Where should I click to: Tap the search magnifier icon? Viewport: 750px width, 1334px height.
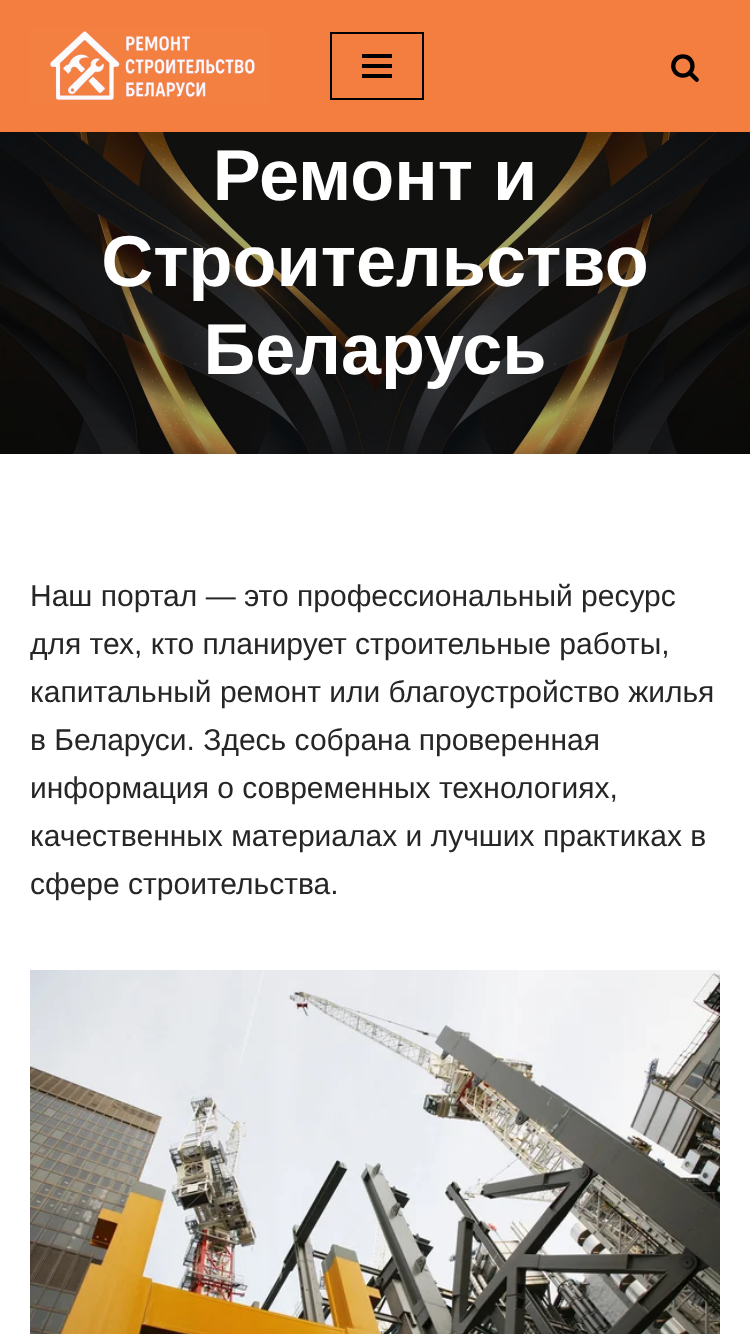pos(684,68)
